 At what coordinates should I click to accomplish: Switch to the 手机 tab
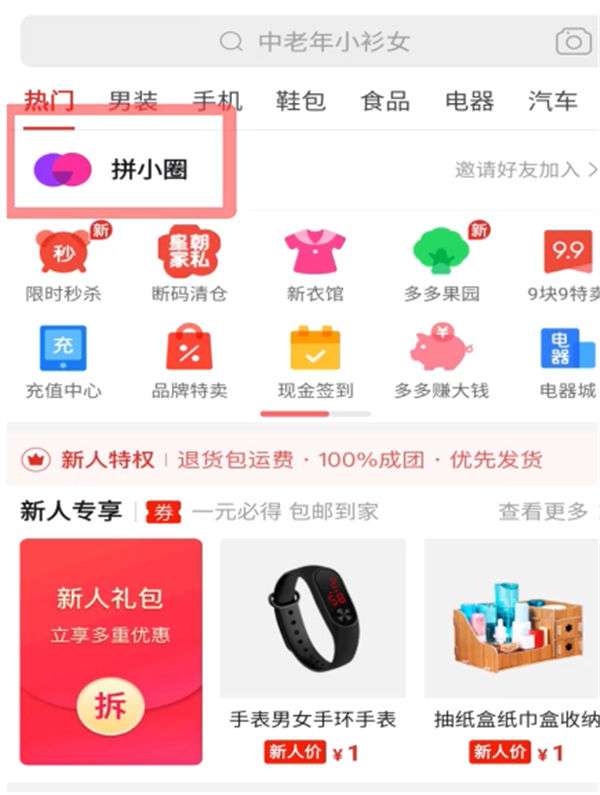pyautogui.click(x=217, y=101)
